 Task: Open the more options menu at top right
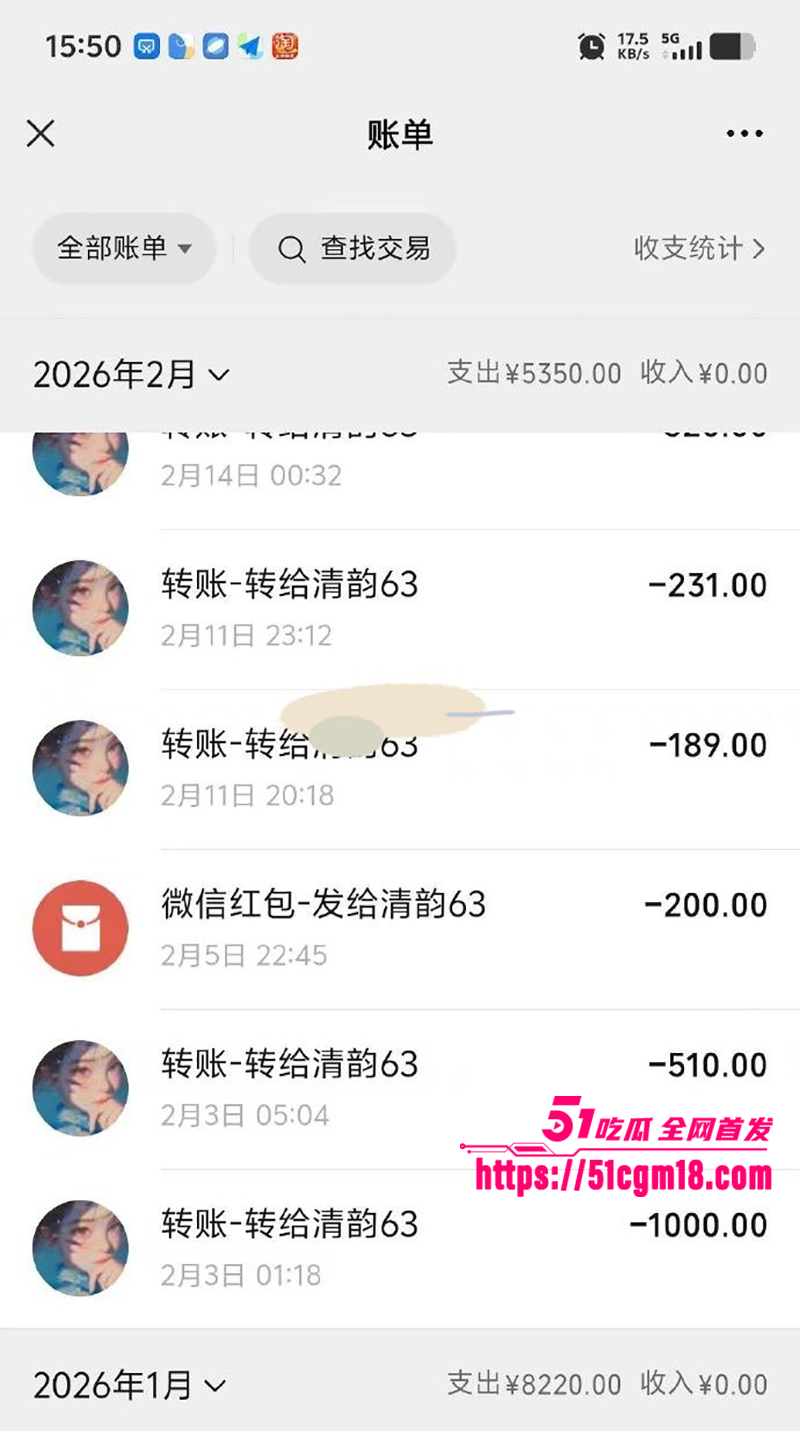tap(744, 133)
